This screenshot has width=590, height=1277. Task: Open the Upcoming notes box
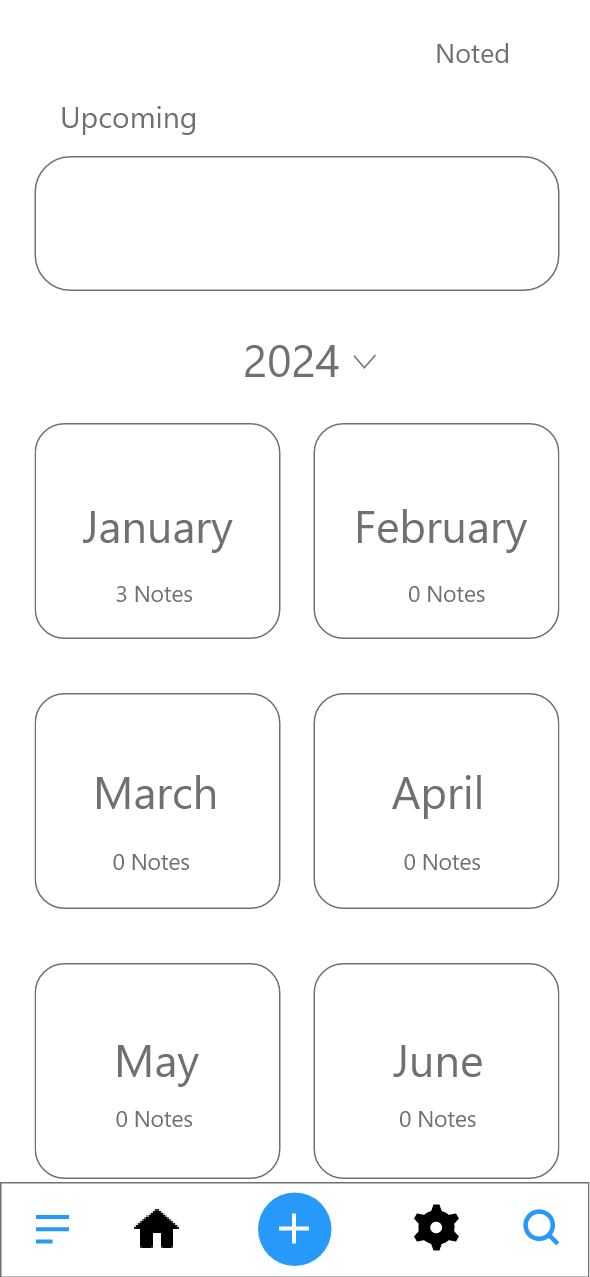pos(297,224)
